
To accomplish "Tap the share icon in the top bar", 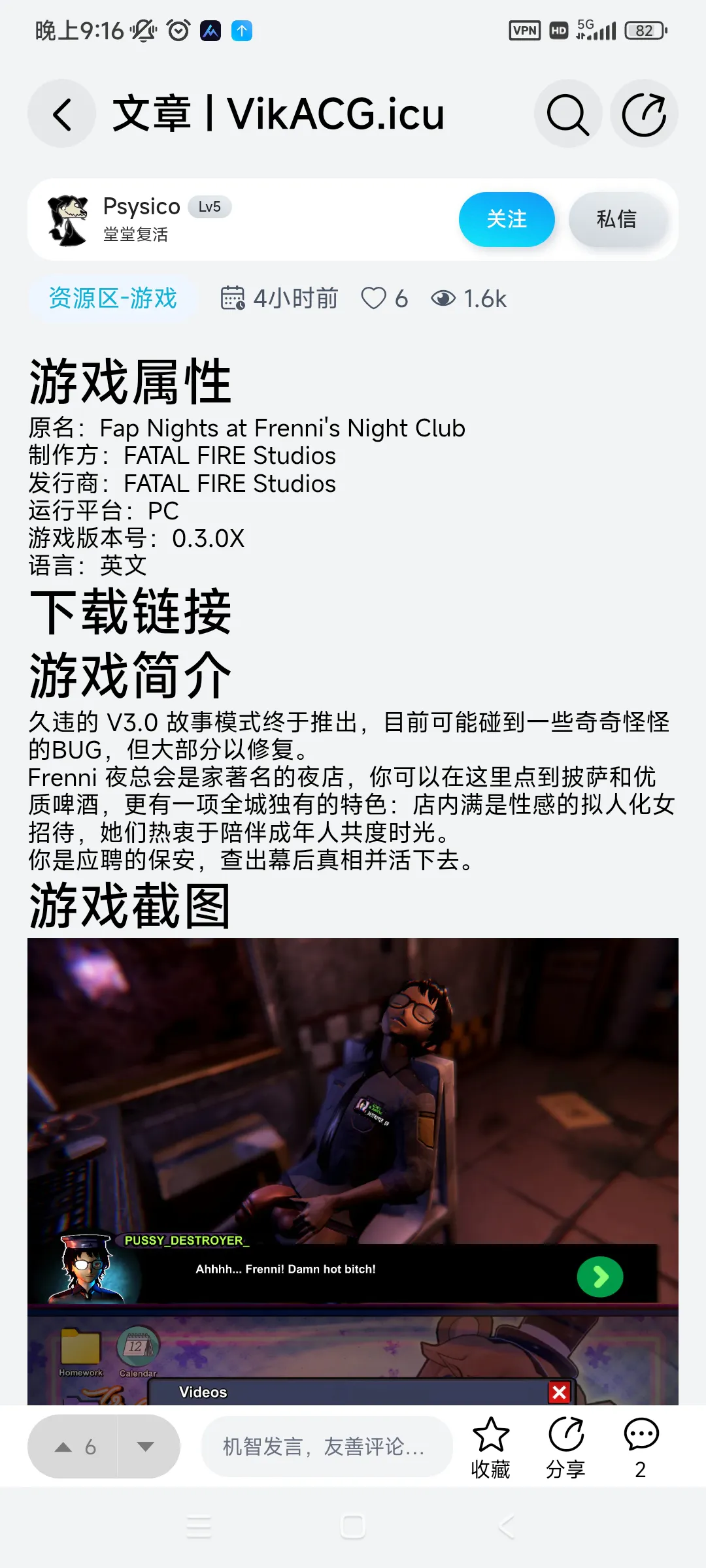I will pyautogui.click(x=644, y=114).
